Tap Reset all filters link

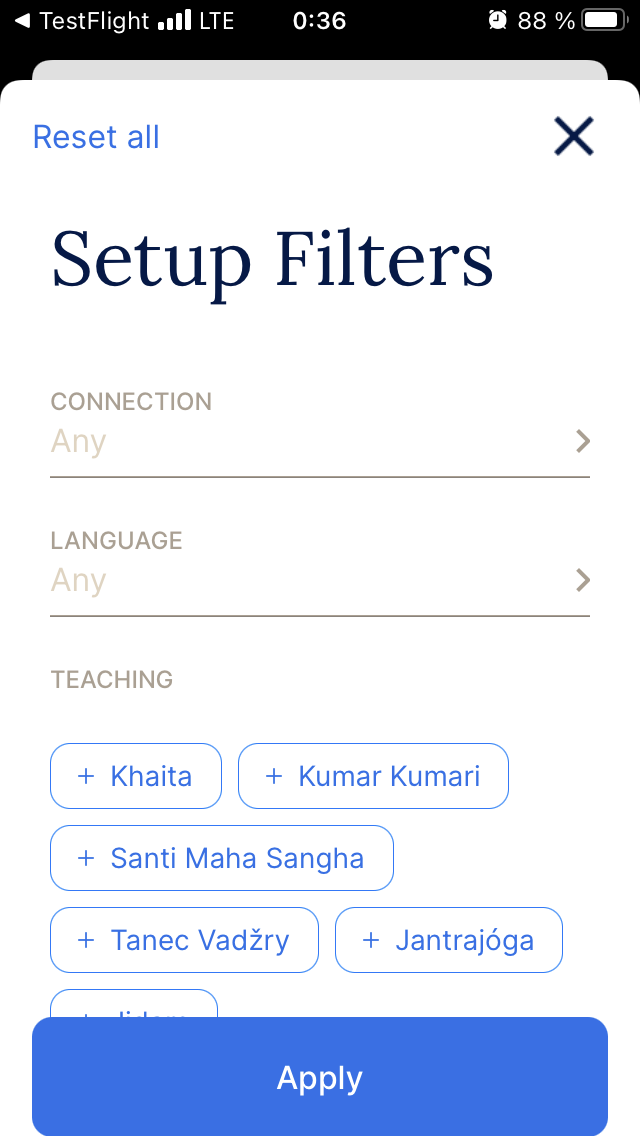[96, 137]
